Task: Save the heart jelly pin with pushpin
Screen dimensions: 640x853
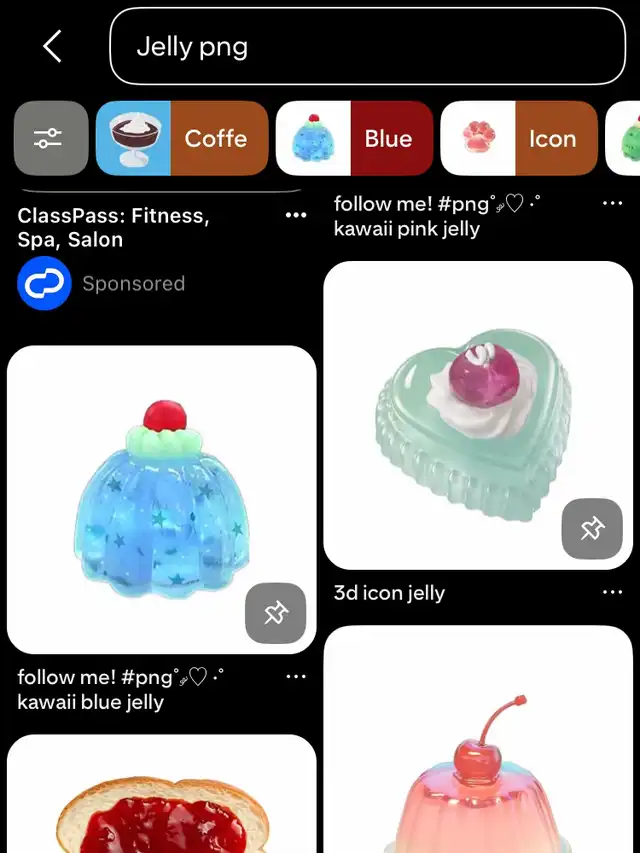Action: point(592,528)
